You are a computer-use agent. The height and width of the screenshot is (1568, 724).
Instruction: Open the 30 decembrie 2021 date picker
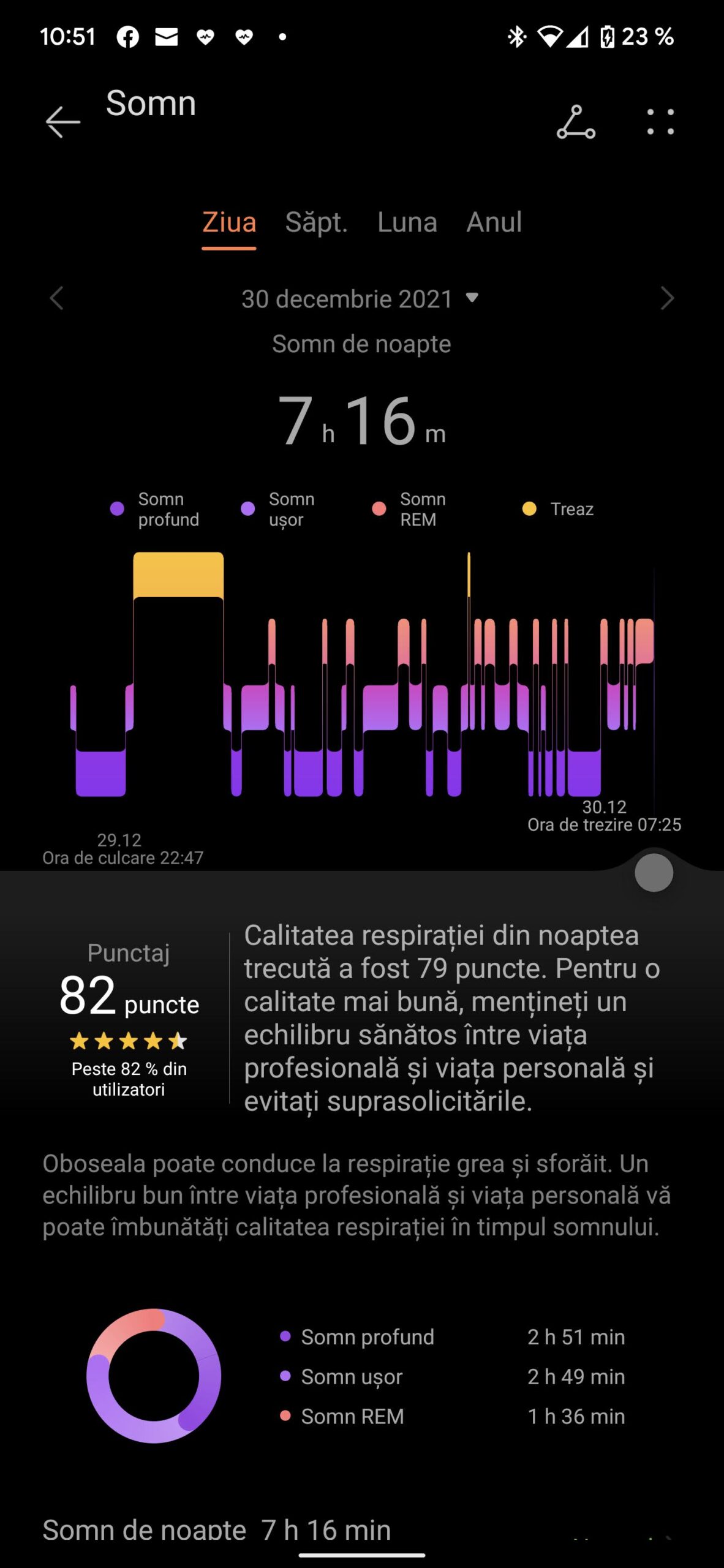(360, 299)
